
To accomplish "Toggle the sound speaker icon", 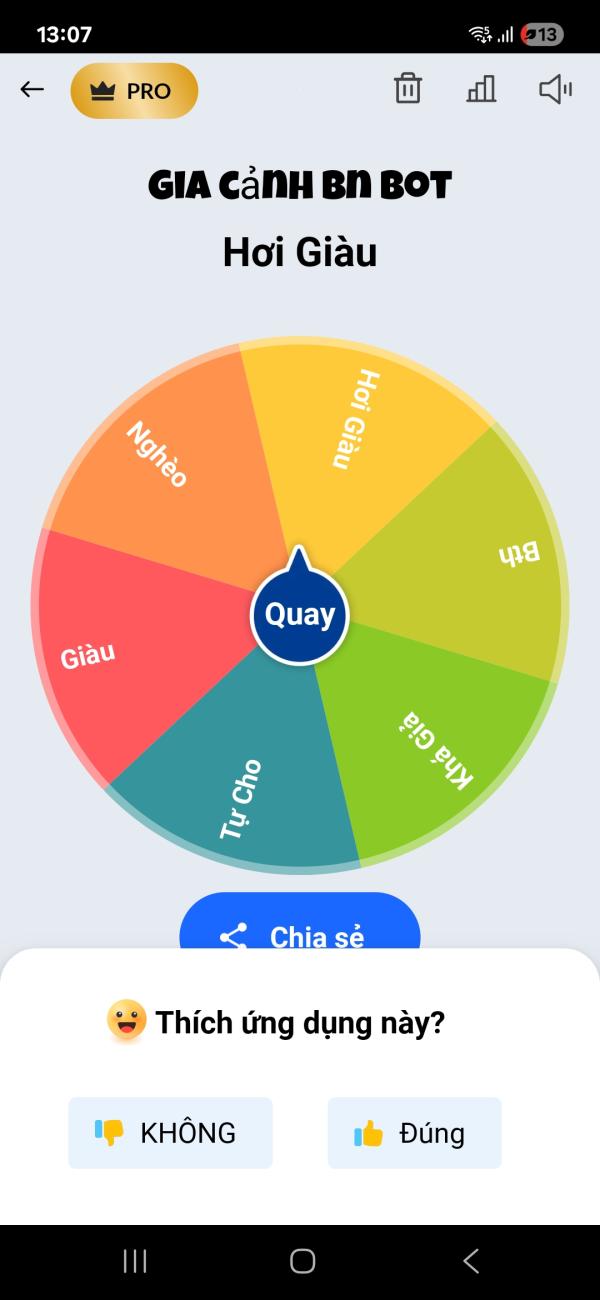I will pos(555,89).
